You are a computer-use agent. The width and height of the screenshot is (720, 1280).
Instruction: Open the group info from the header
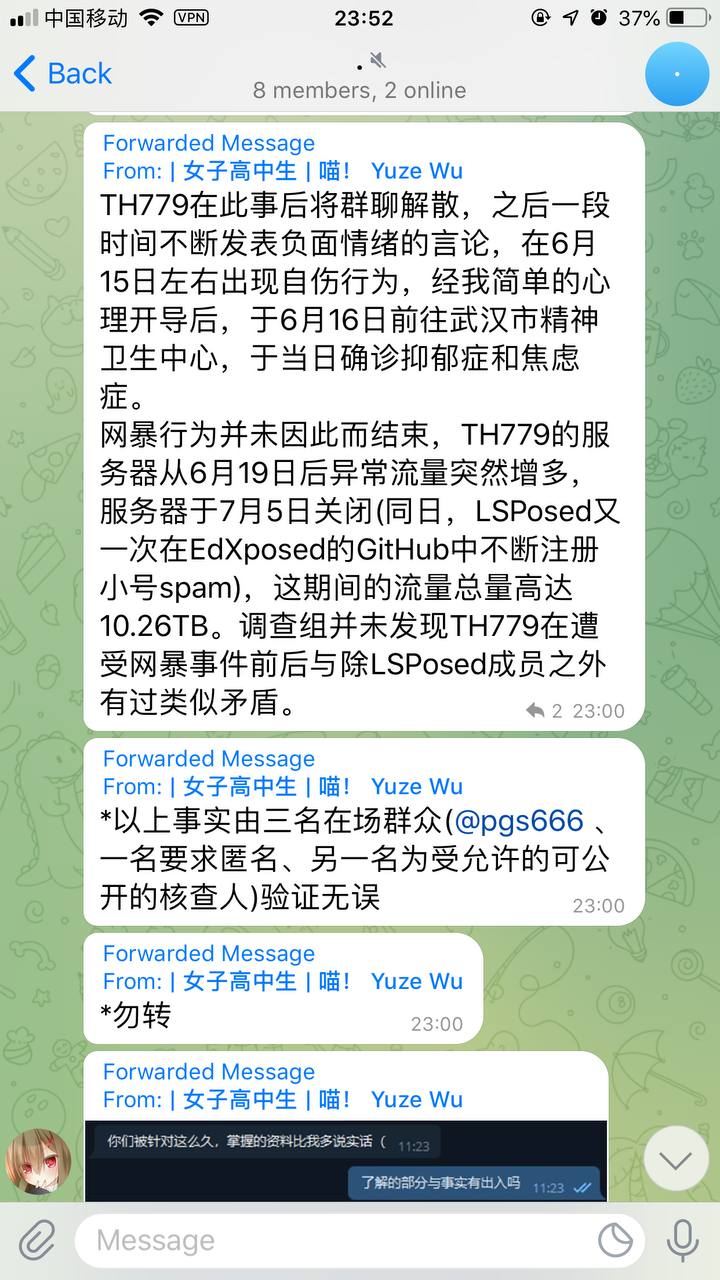[x=359, y=76]
